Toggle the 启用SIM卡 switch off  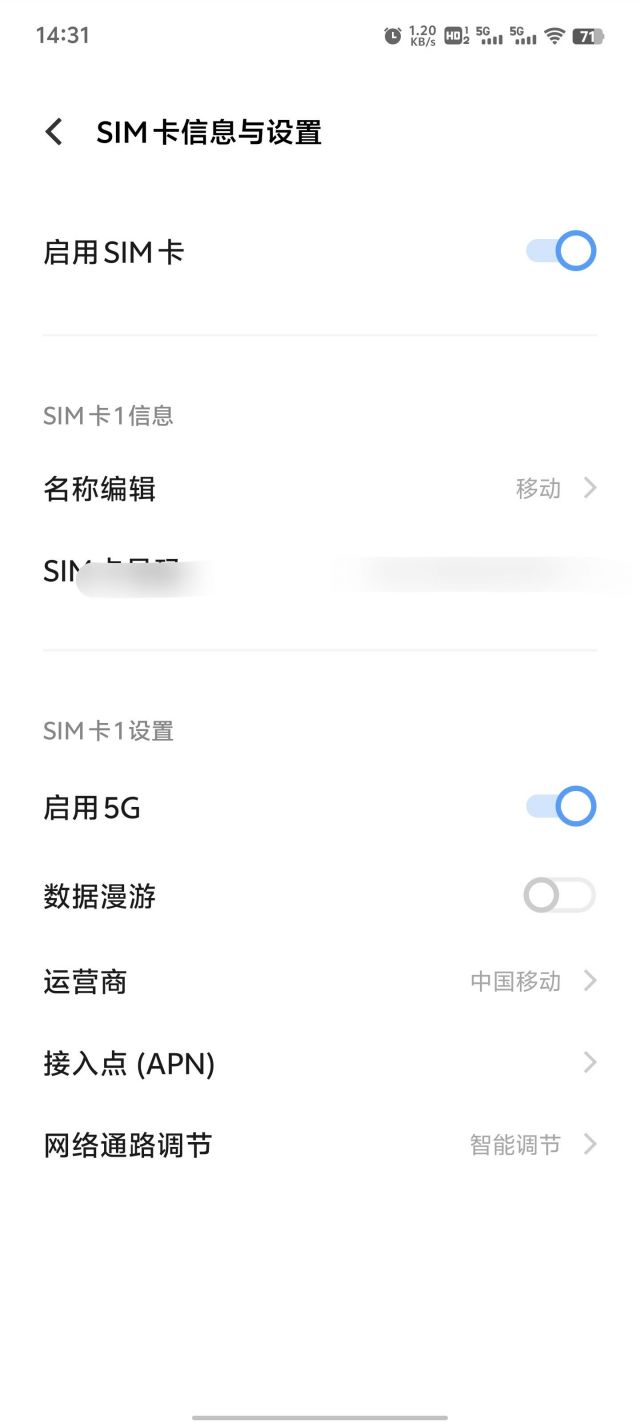click(561, 251)
